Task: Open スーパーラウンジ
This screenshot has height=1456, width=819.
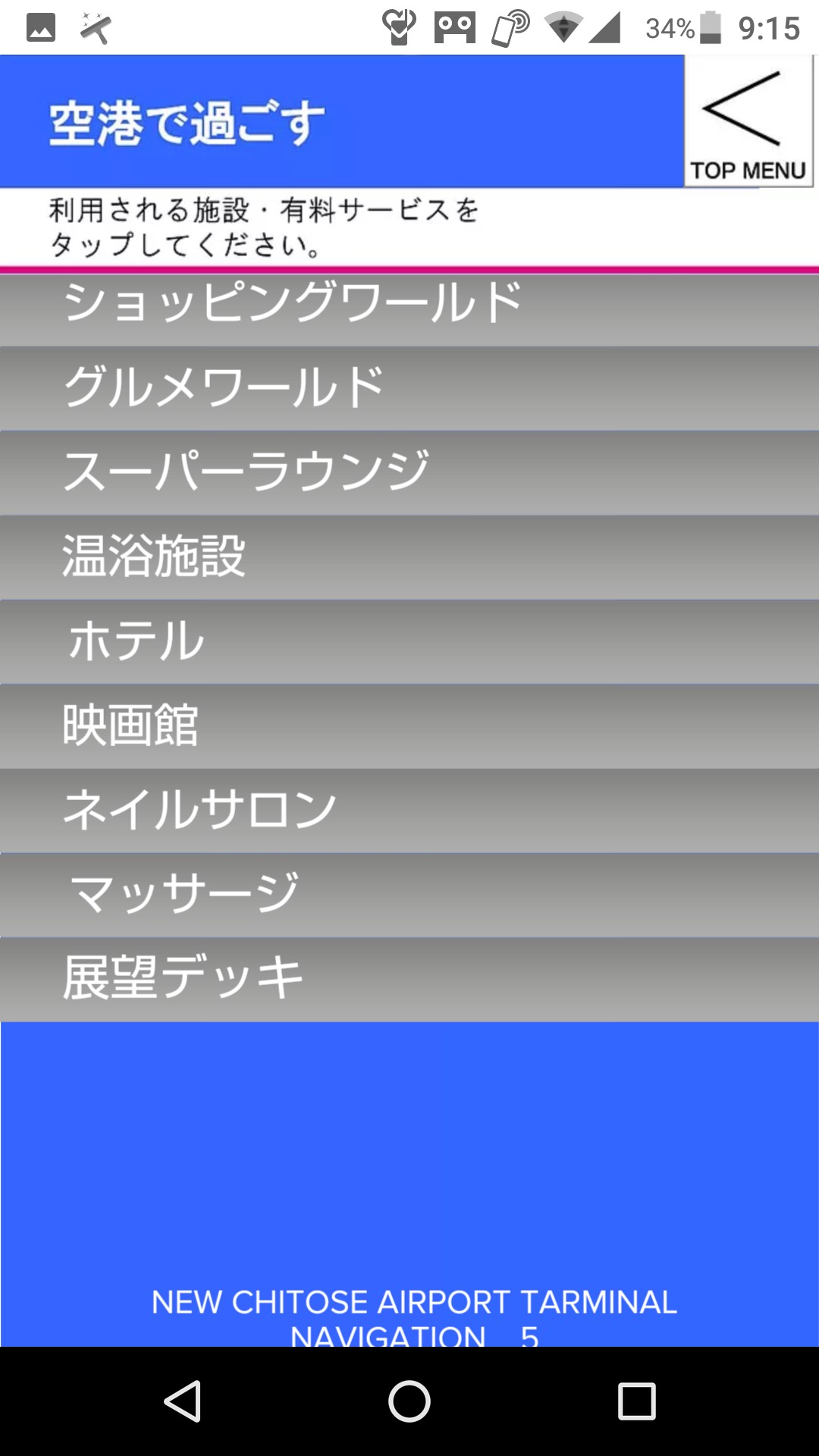Action: tap(409, 473)
